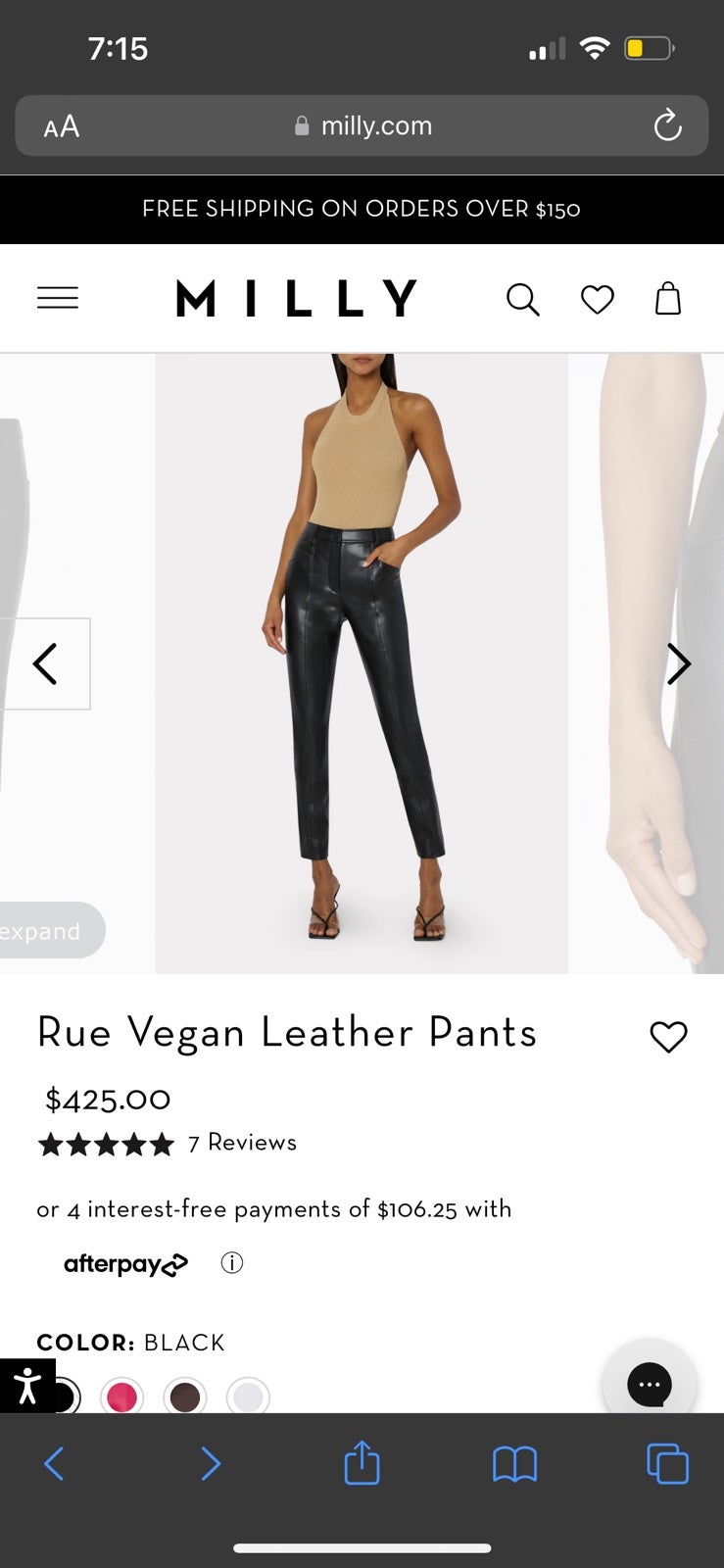
Task: Select the pink color swatch
Action: (121, 1396)
